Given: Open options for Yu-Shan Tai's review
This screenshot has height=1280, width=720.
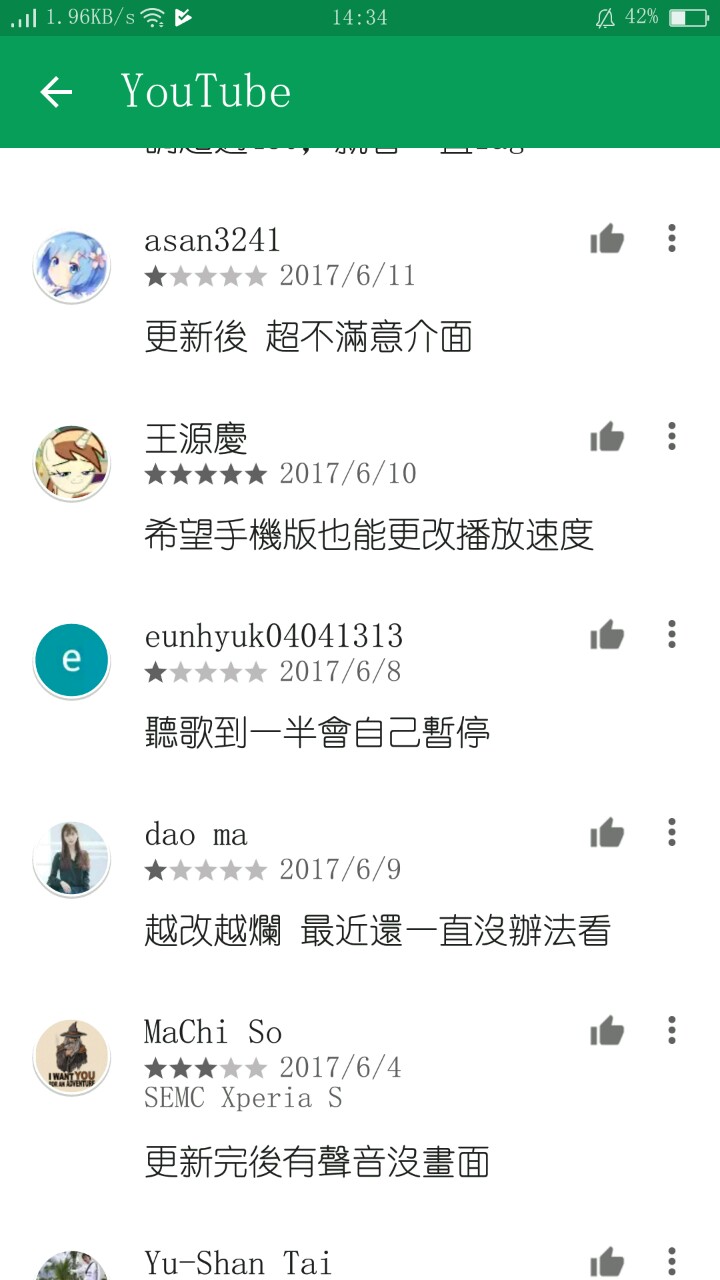Looking at the screenshot, I should [x=672, y=1260].
